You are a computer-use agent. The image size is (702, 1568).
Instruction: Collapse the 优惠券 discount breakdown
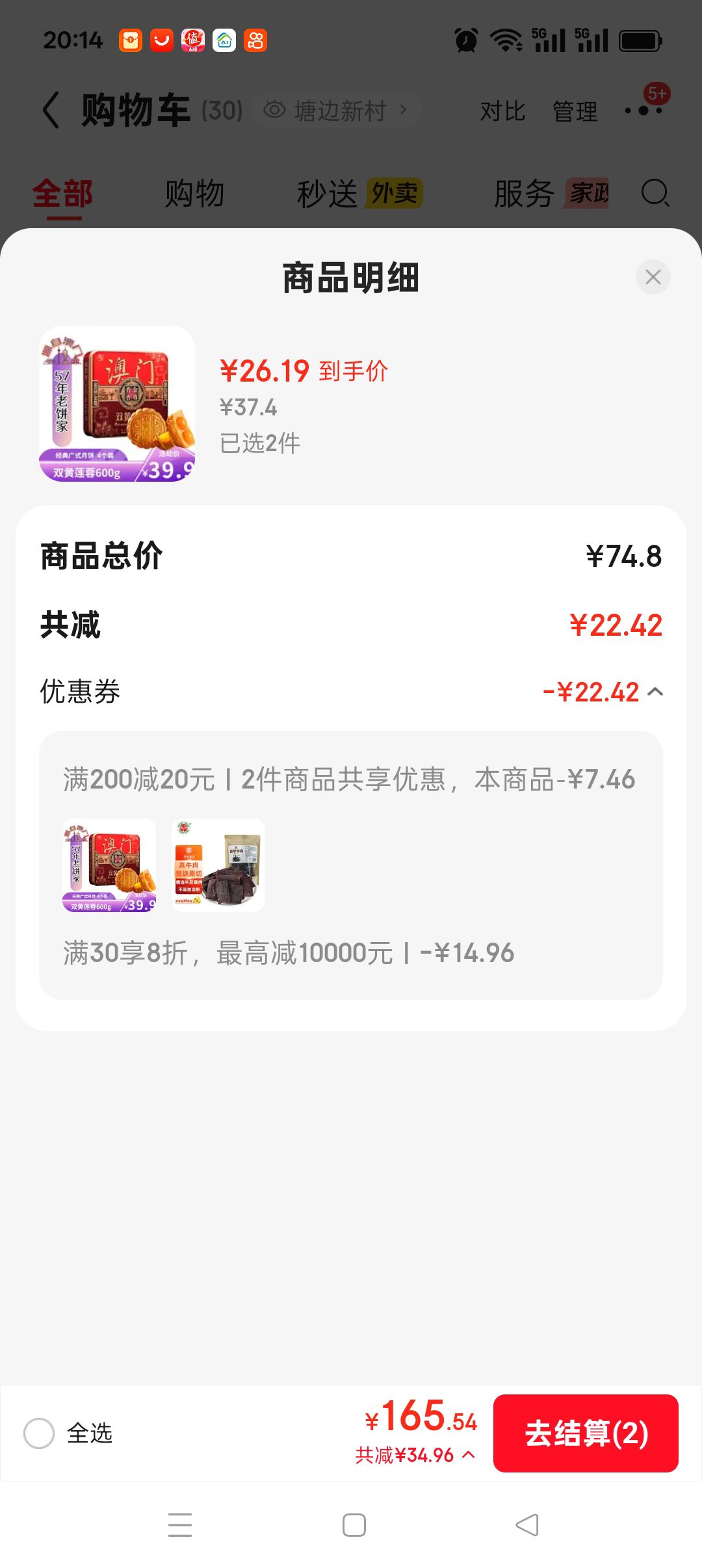pyautogui.click(x=656, y=692)
